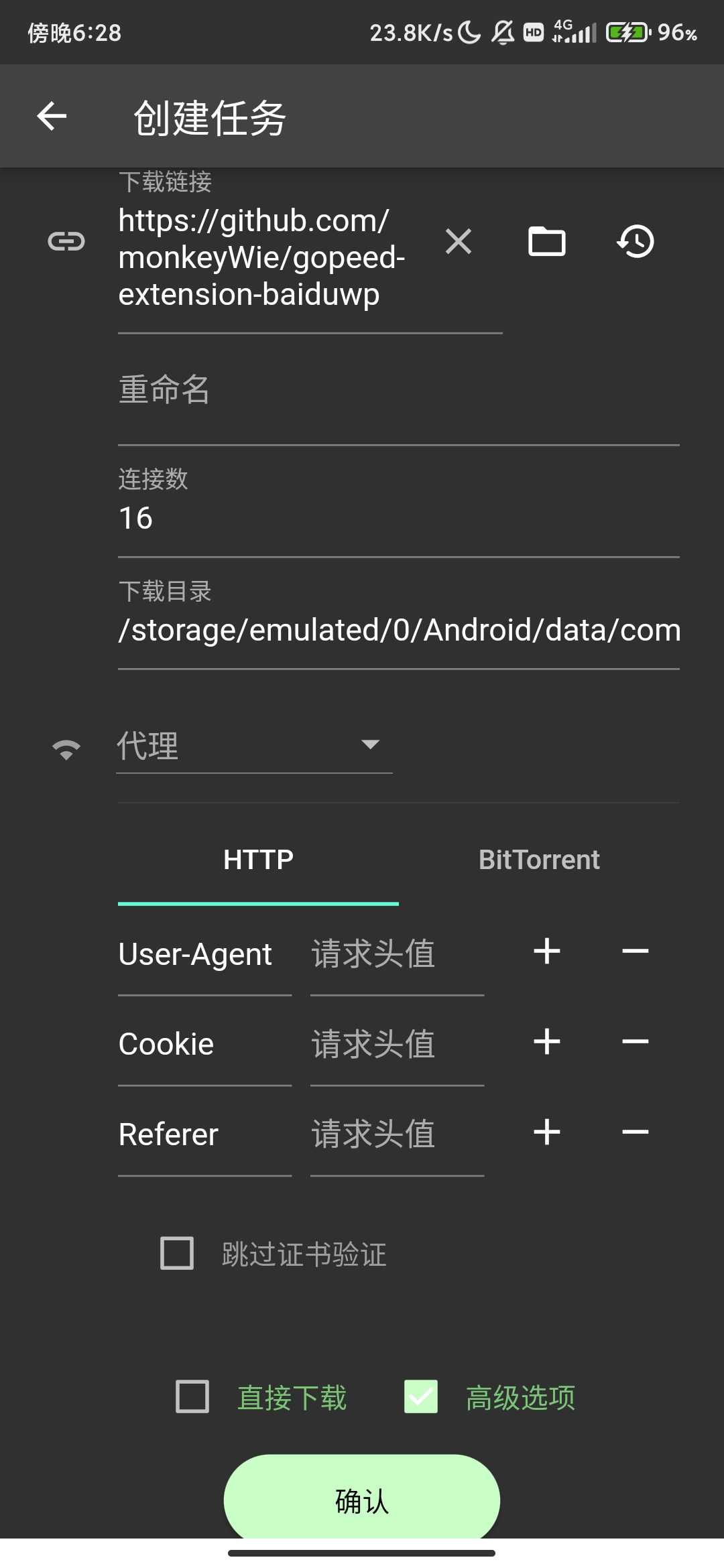
Task: Enter a value for the User-Agent header
Action: [397, 954]
